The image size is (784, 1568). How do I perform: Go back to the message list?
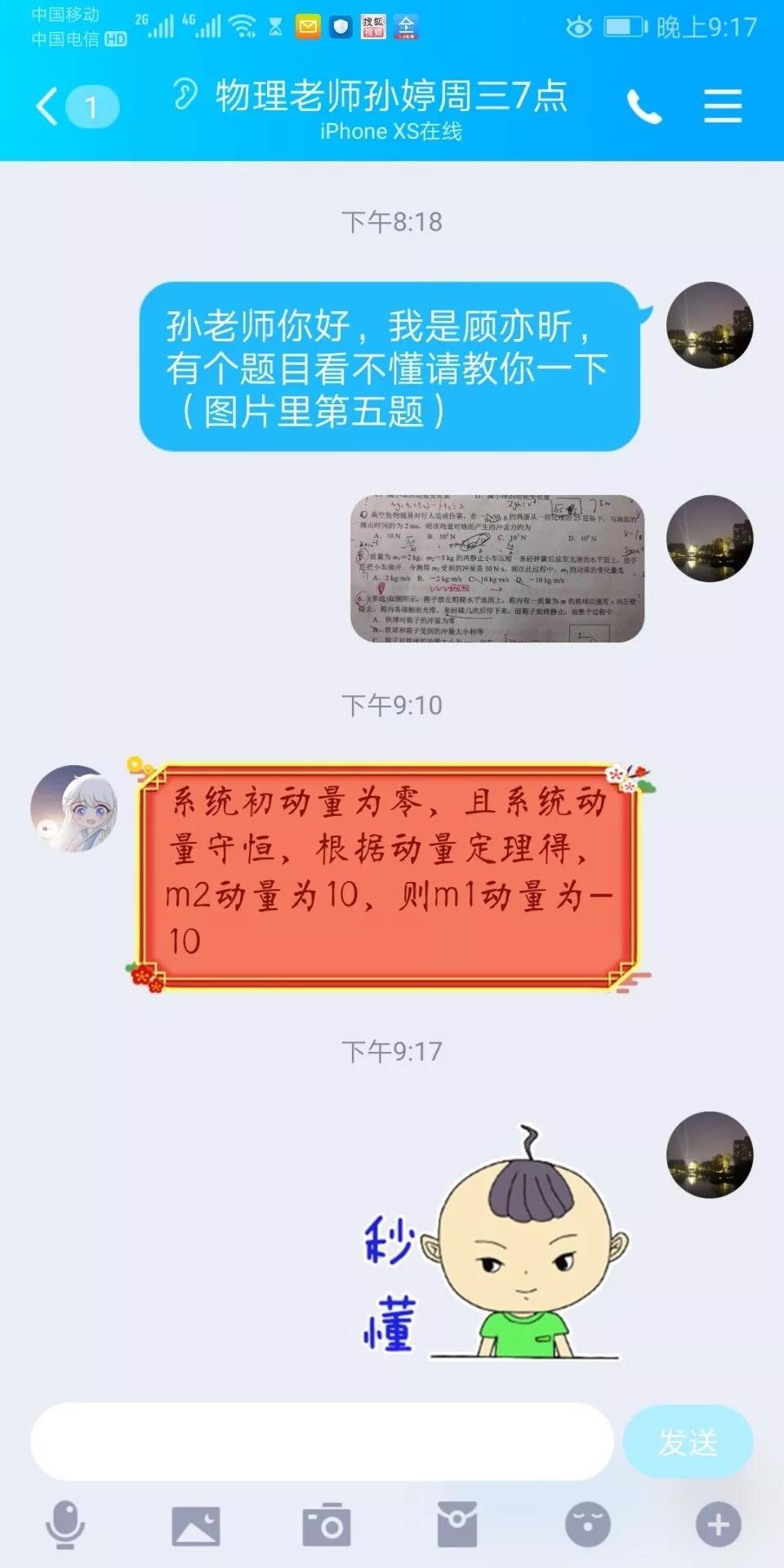(x=49, y=106)
